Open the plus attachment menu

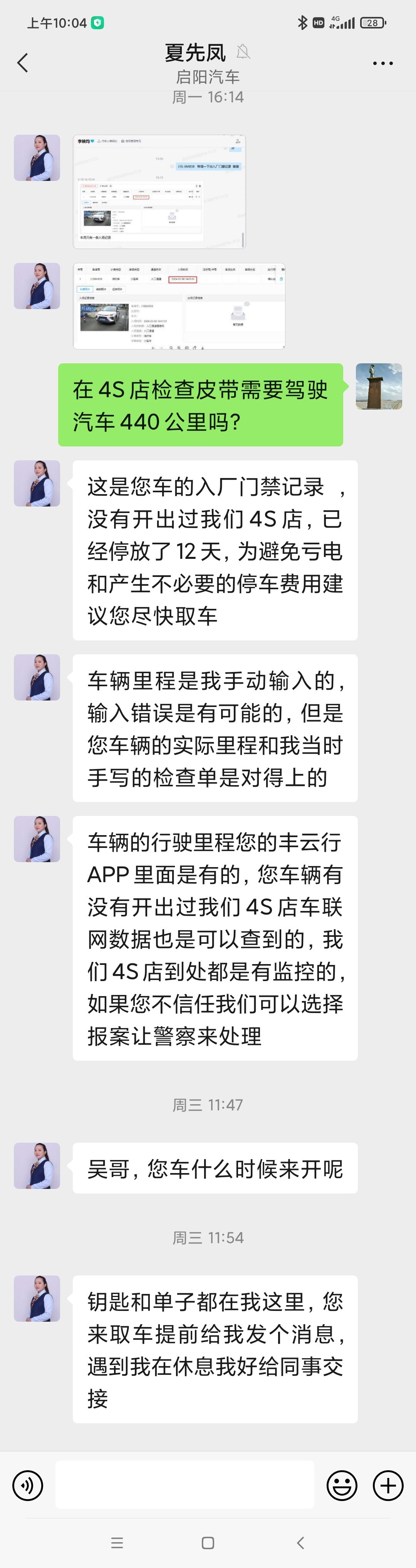[388, 1485]
